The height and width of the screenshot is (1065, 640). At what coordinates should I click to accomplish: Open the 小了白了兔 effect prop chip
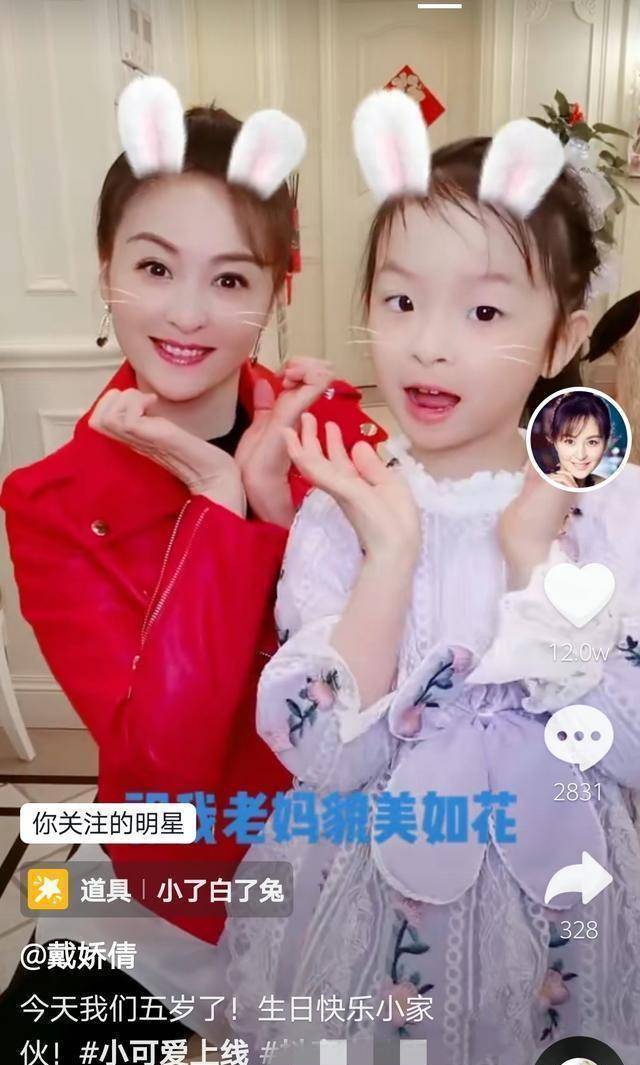tap(158, 889)
